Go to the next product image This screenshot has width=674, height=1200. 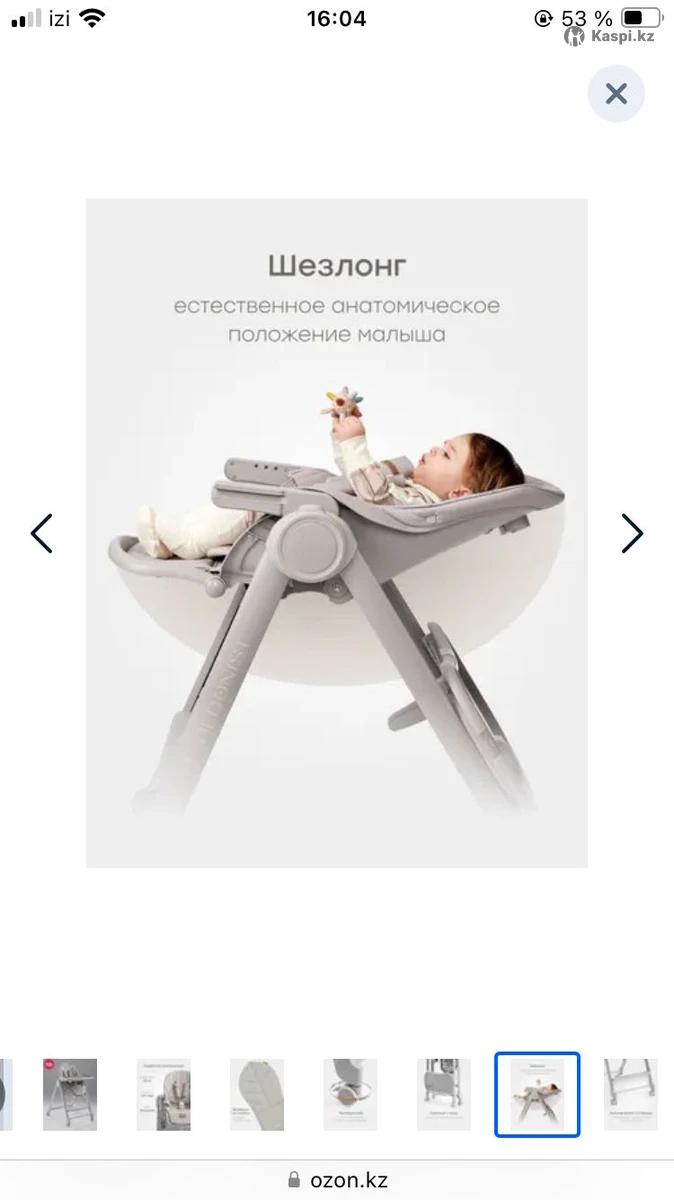pos(632,533)
